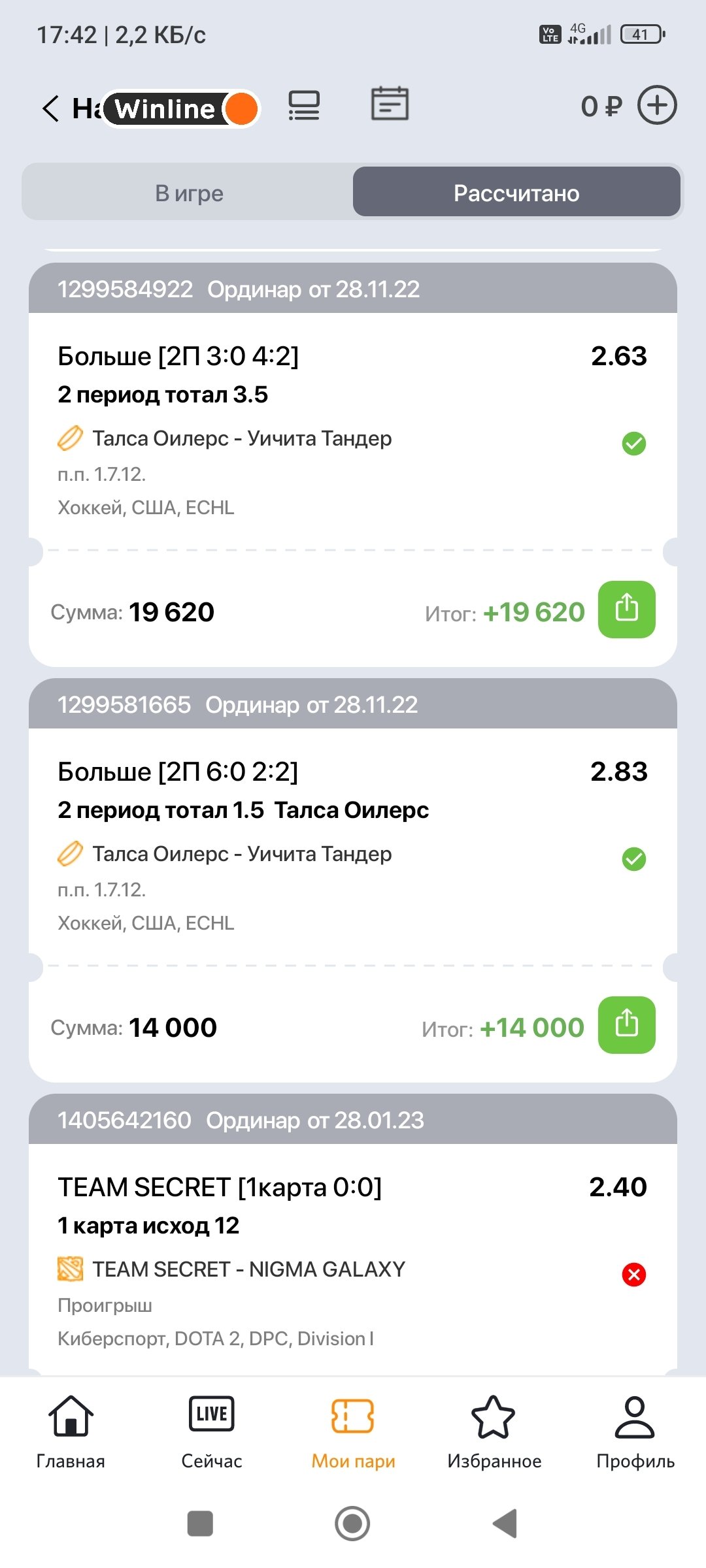Select the Рассчитано tab
The image size is (706, 1568).
coord(516,193)
